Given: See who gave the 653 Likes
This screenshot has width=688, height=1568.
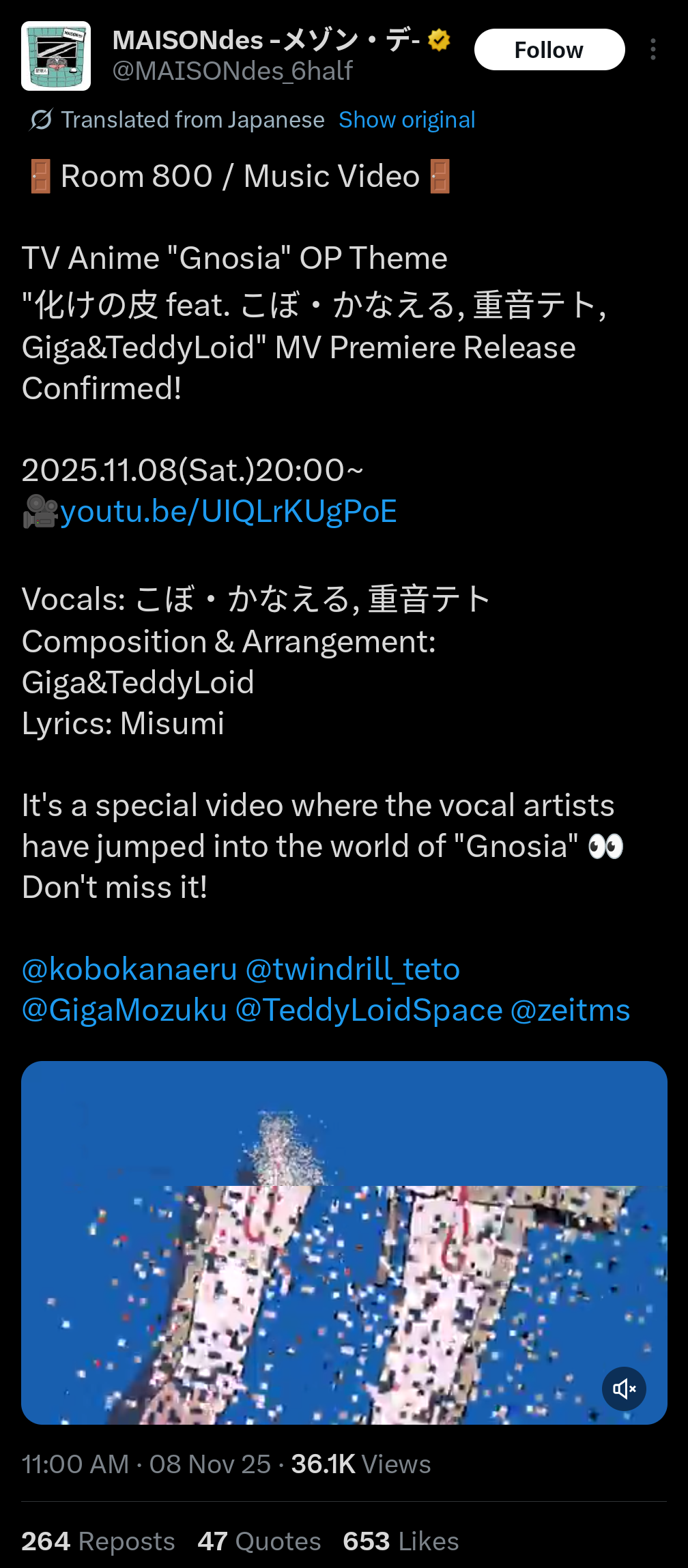Looking at the screenshot, I should pyautogui.click(x=401, y=1541).
